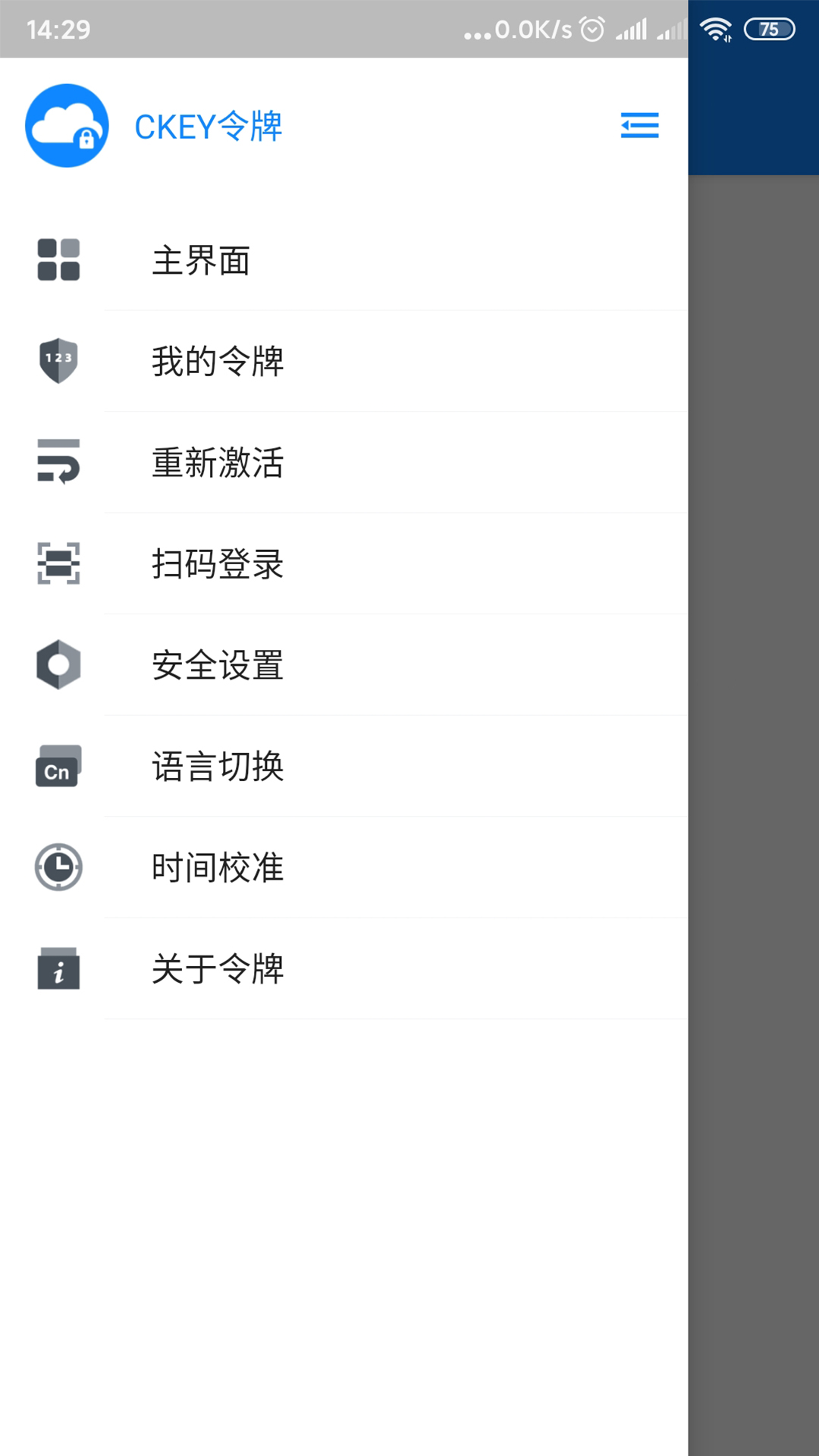The image size is (819, 1456).
Task: Open 主界面 from the menu
Action: (x=202, y=261)
